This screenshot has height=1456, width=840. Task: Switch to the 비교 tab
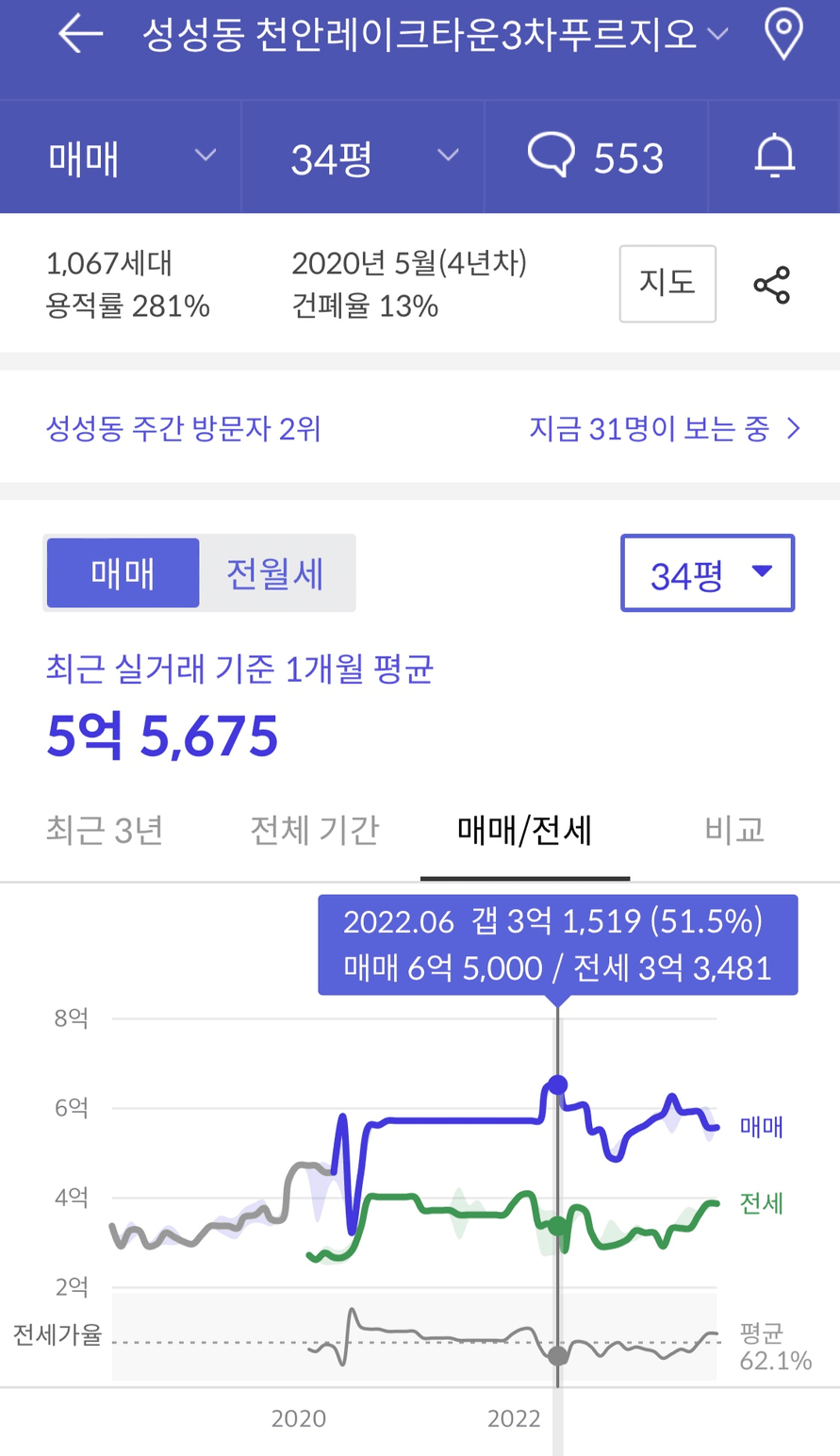734,831
